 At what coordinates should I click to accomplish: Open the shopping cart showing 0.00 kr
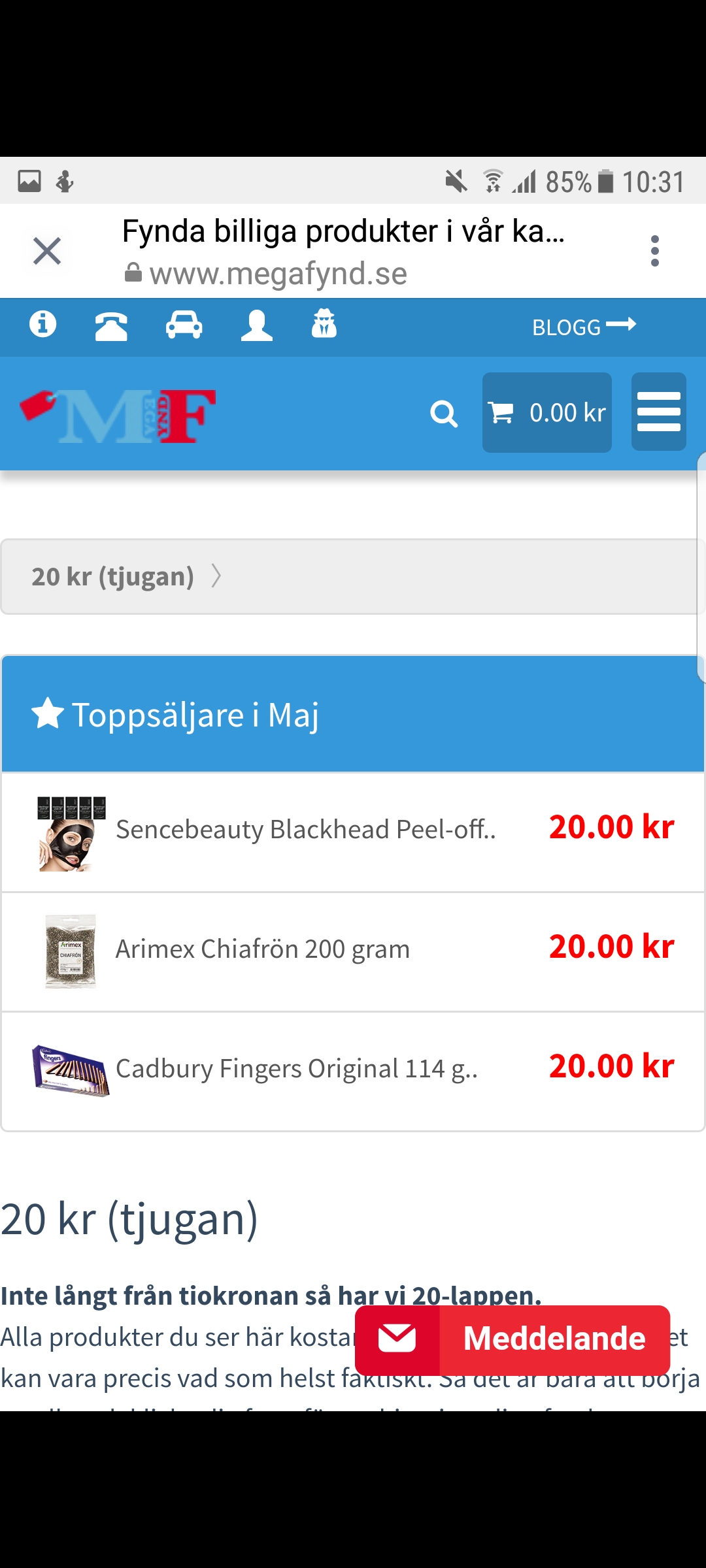click(x=547, y=413)
